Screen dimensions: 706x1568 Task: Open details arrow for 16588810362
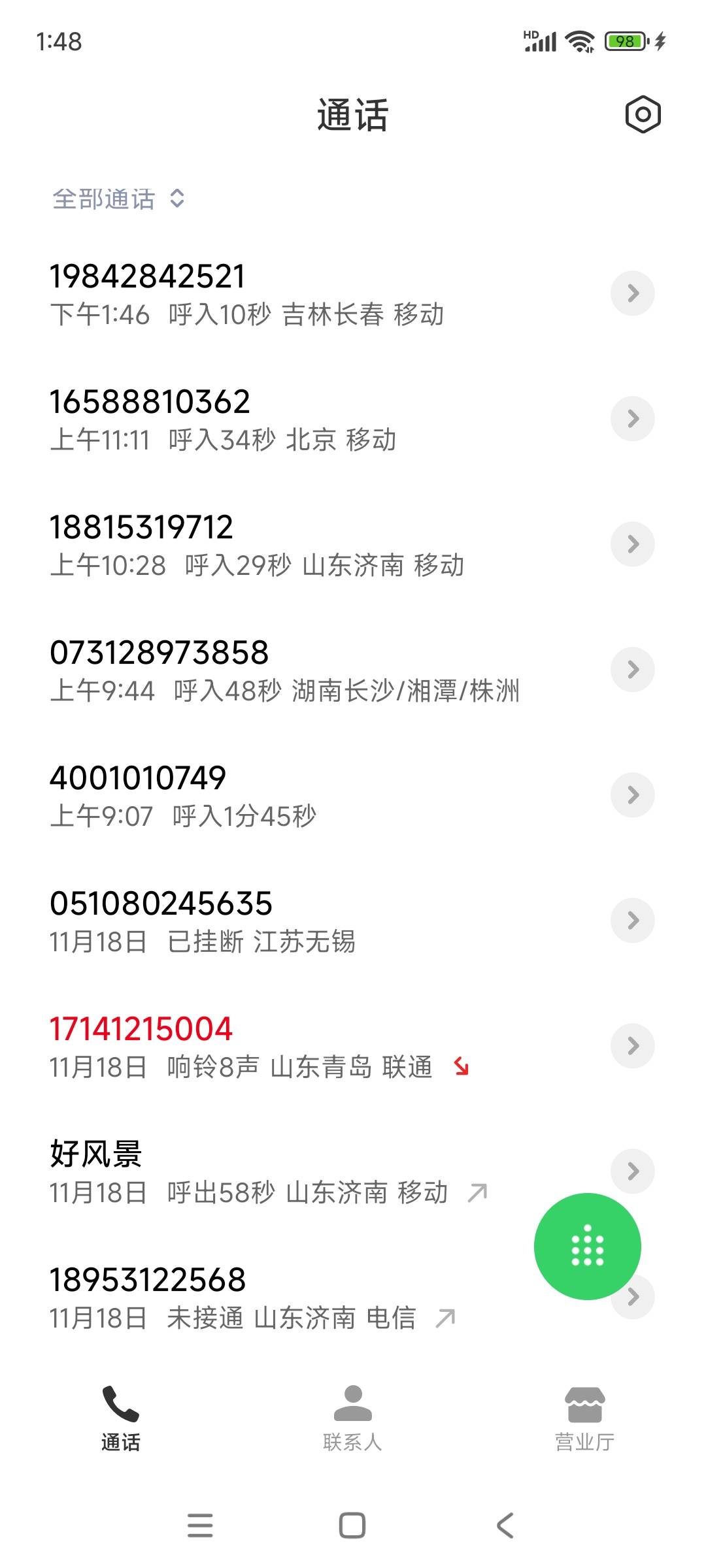[632, 419]
